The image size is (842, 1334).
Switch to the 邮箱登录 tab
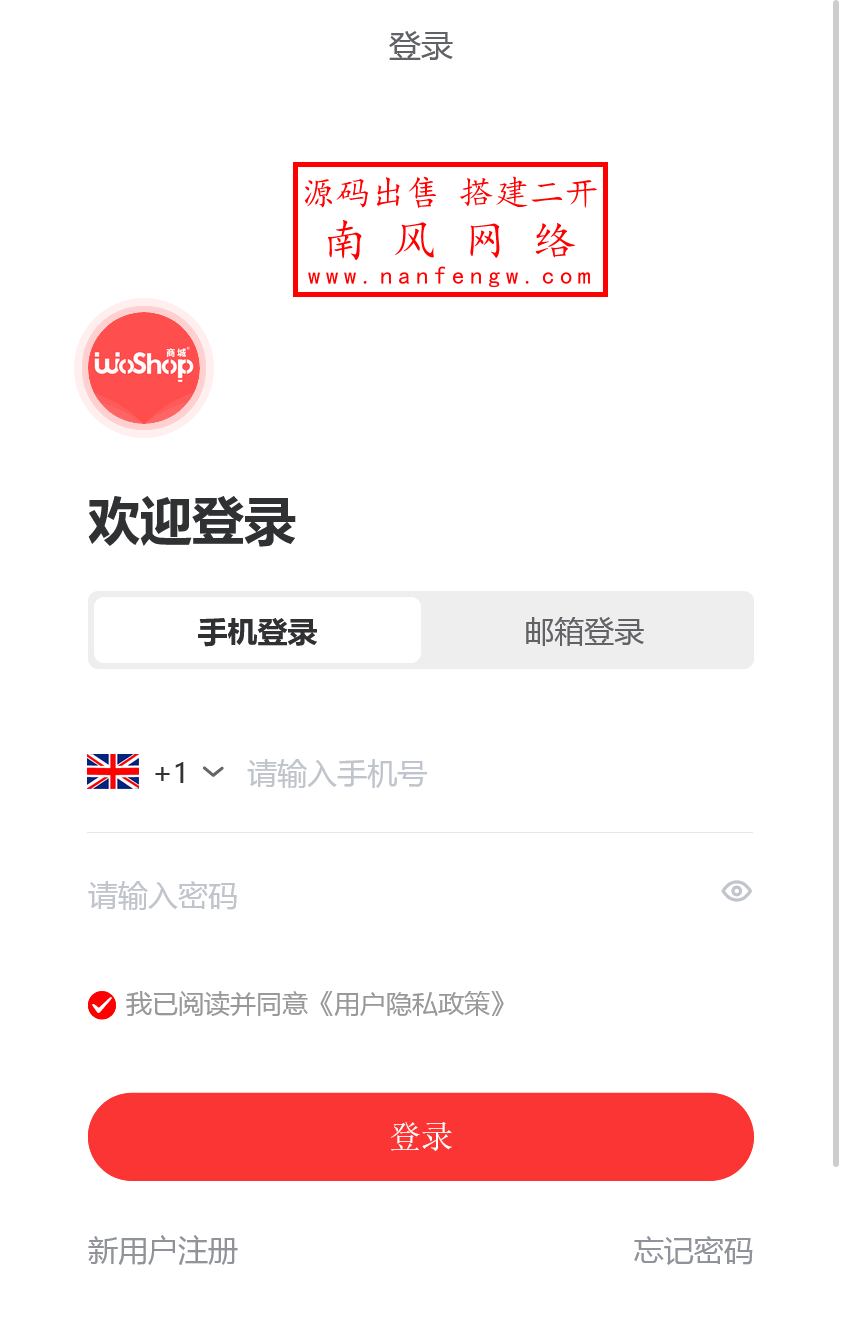(x=586, y=630)
